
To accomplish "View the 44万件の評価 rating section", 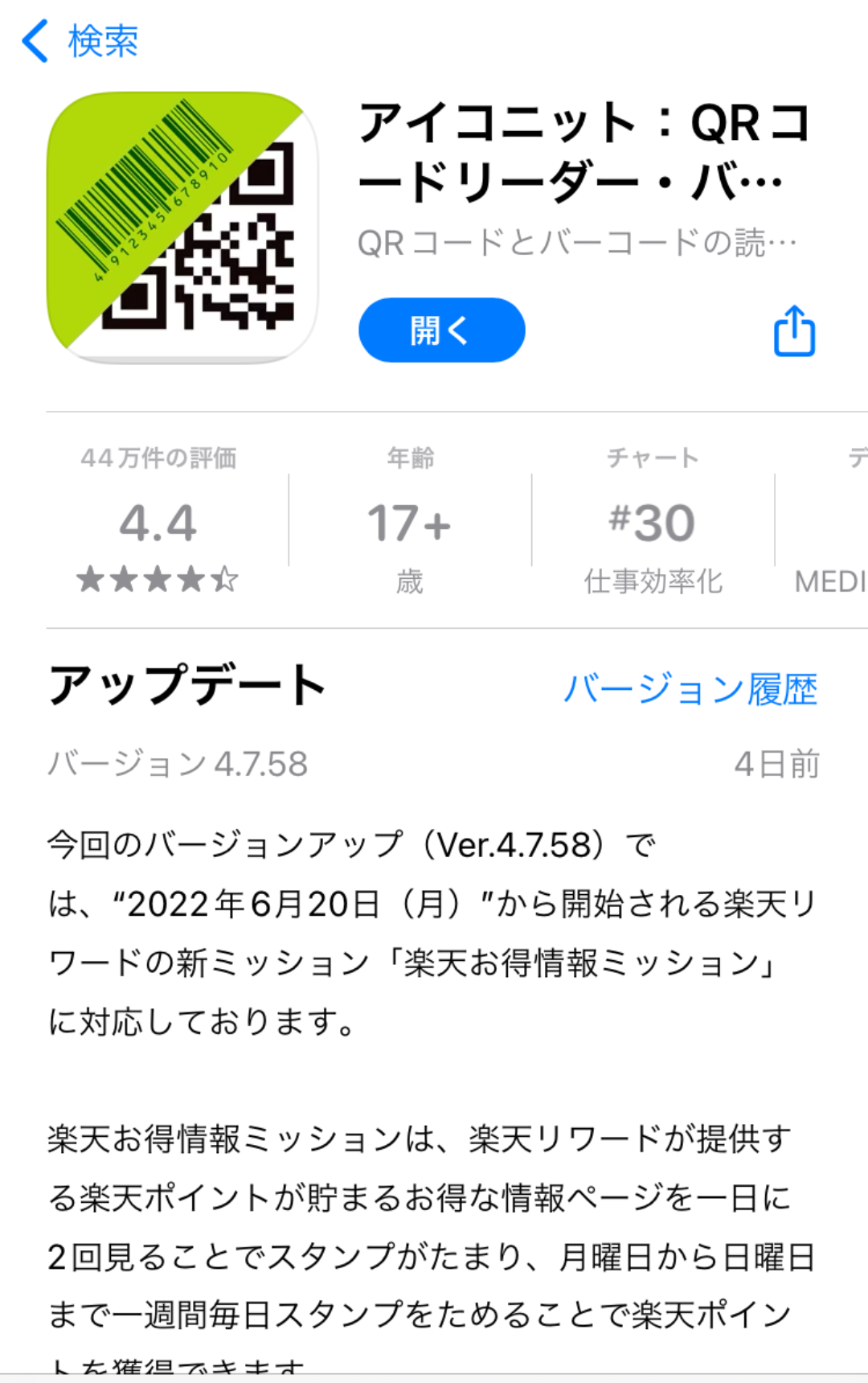I will click(x=158, y=523).
